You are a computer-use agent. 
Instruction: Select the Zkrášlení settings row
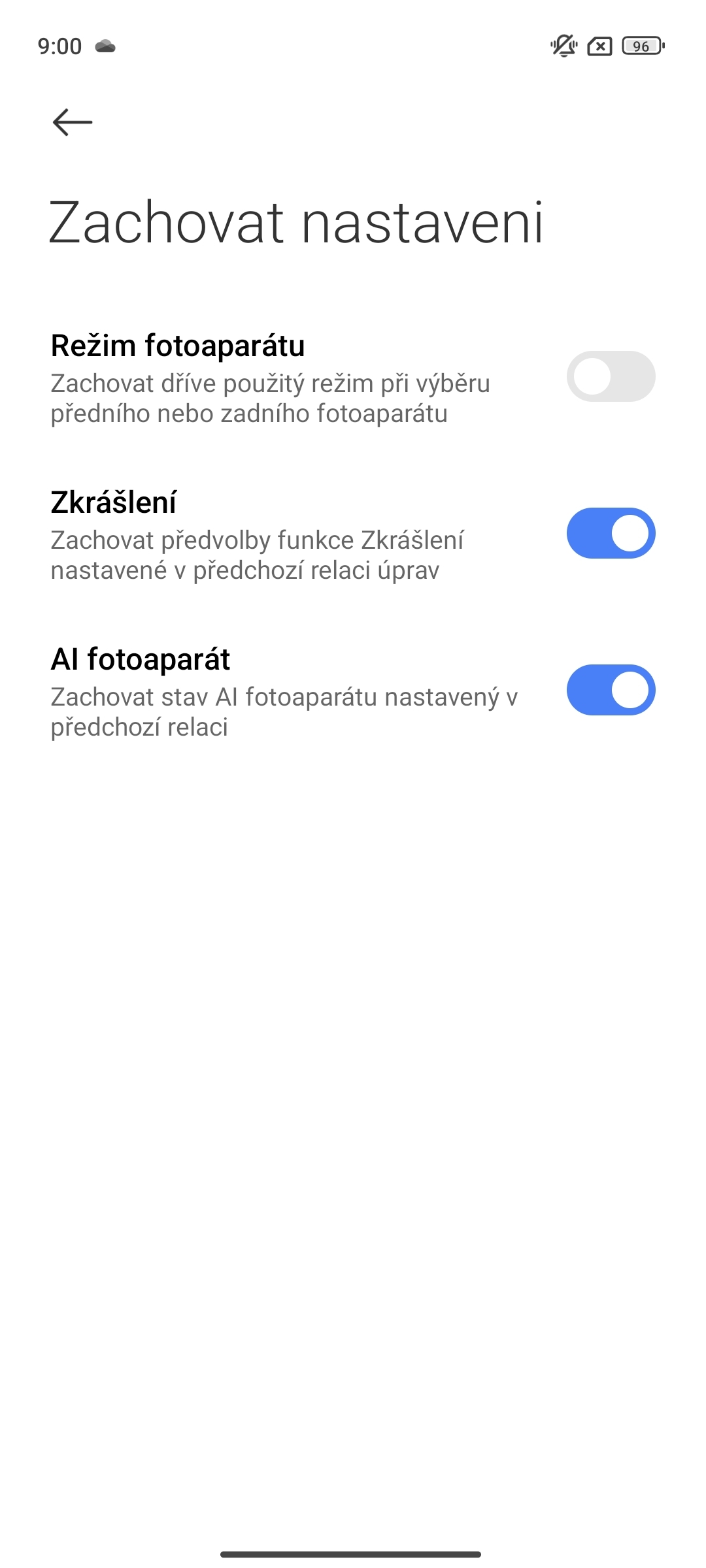(261, 536)
